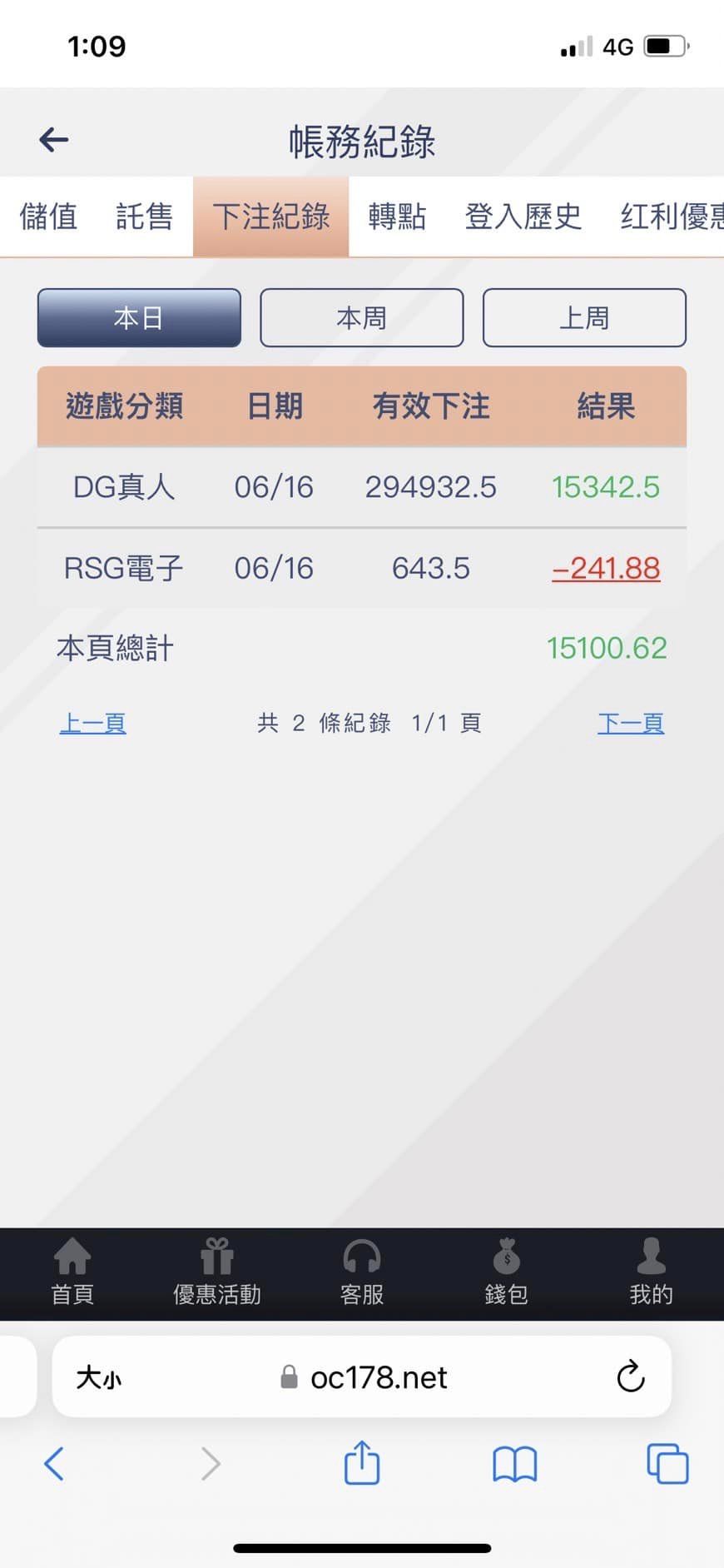Open the 首頁 home tab

[72, 1272]
